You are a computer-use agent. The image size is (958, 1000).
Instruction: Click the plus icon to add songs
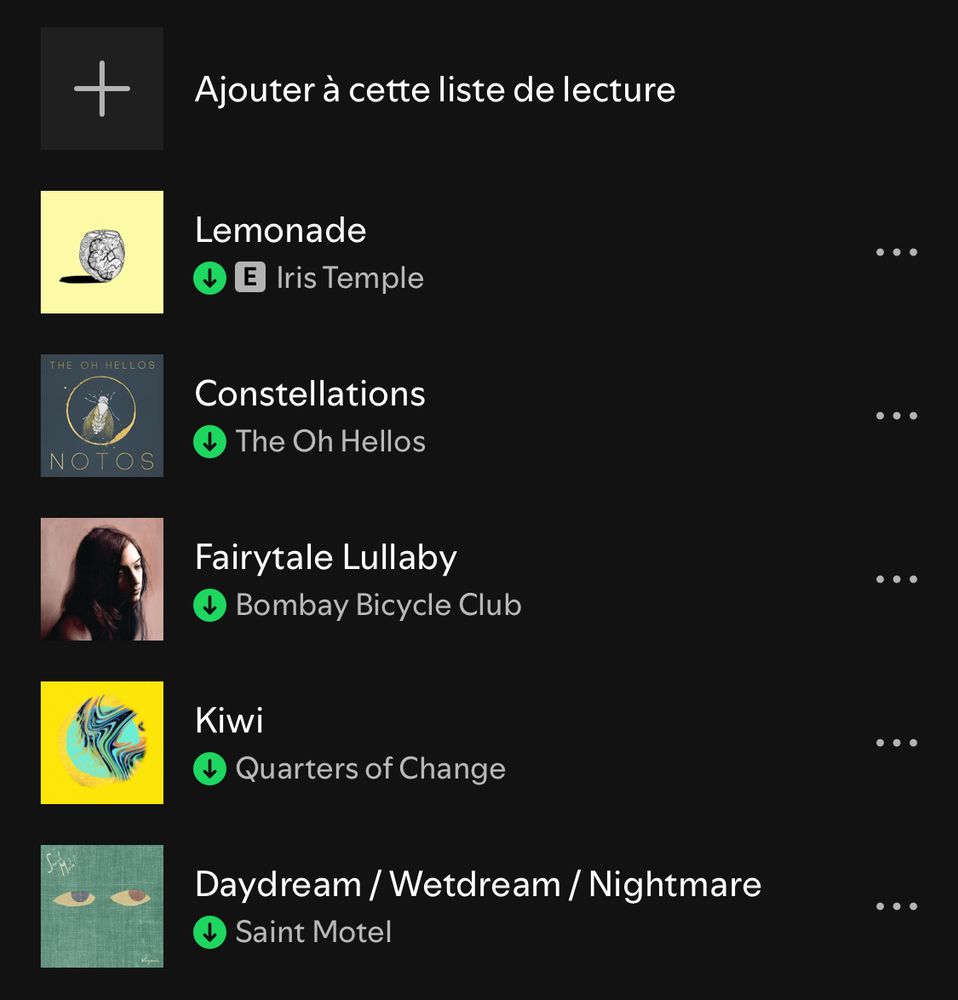click(101, 88)
